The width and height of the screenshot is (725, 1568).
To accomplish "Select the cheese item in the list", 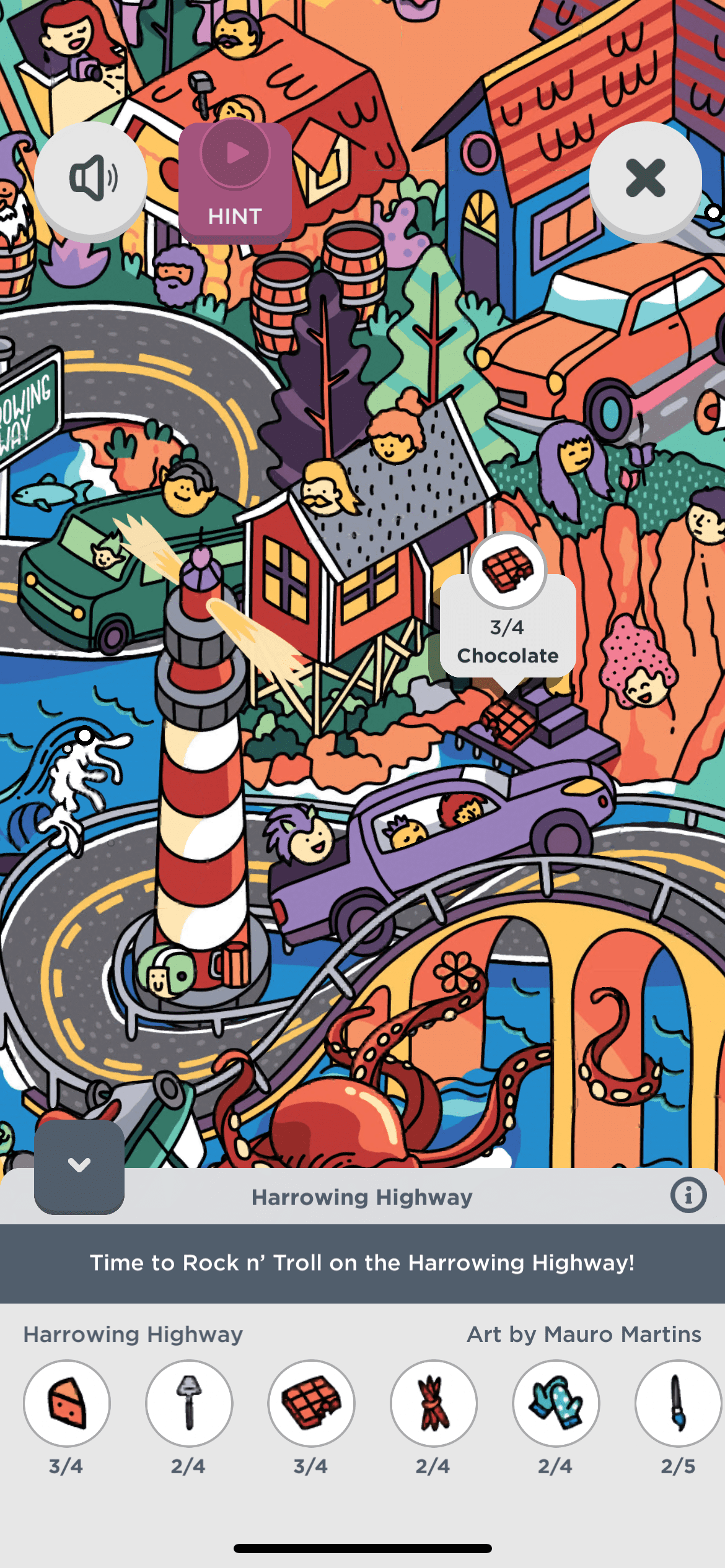I will [67, 1403].
